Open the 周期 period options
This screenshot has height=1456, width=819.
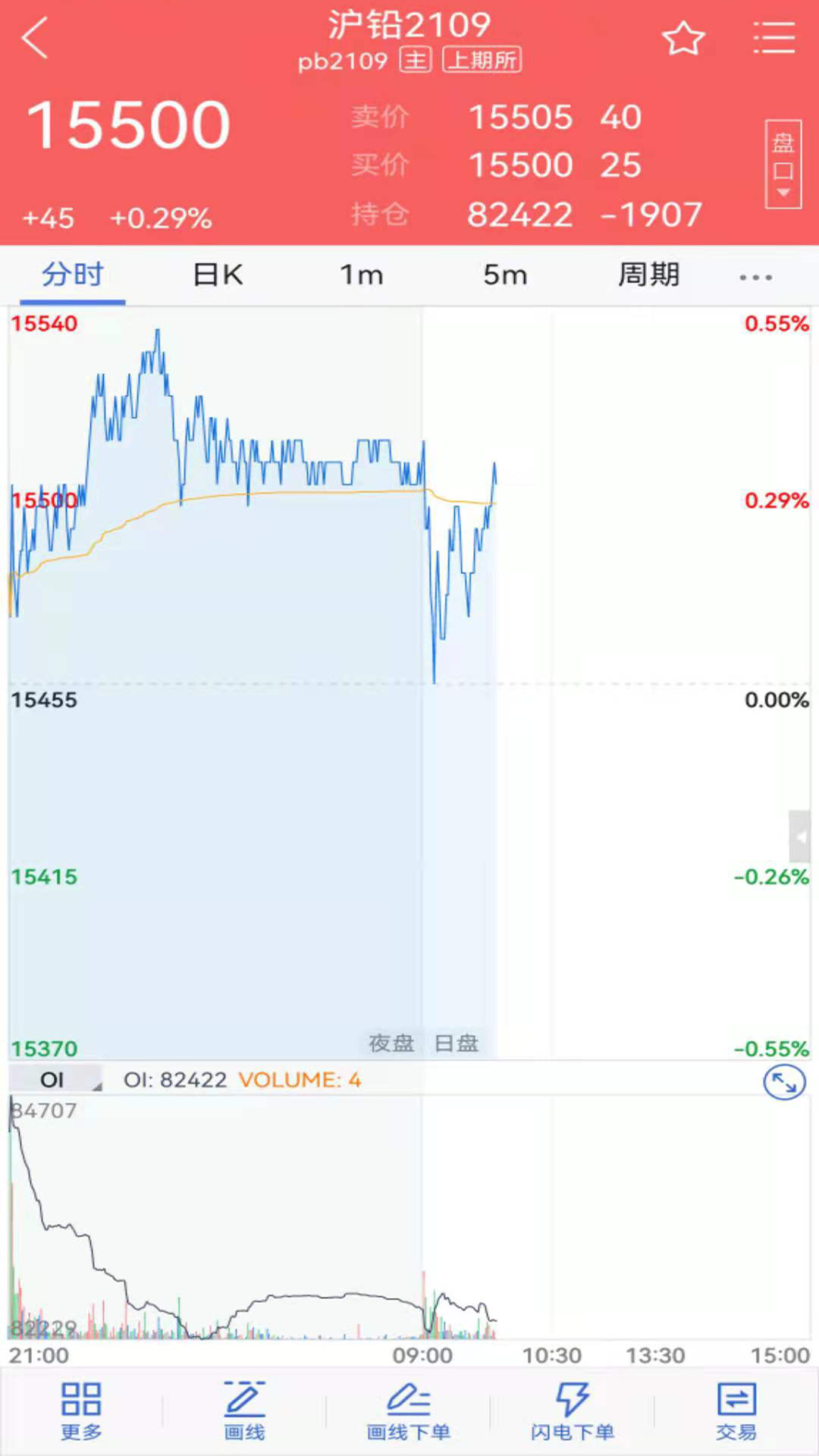(x=648, y=275)
